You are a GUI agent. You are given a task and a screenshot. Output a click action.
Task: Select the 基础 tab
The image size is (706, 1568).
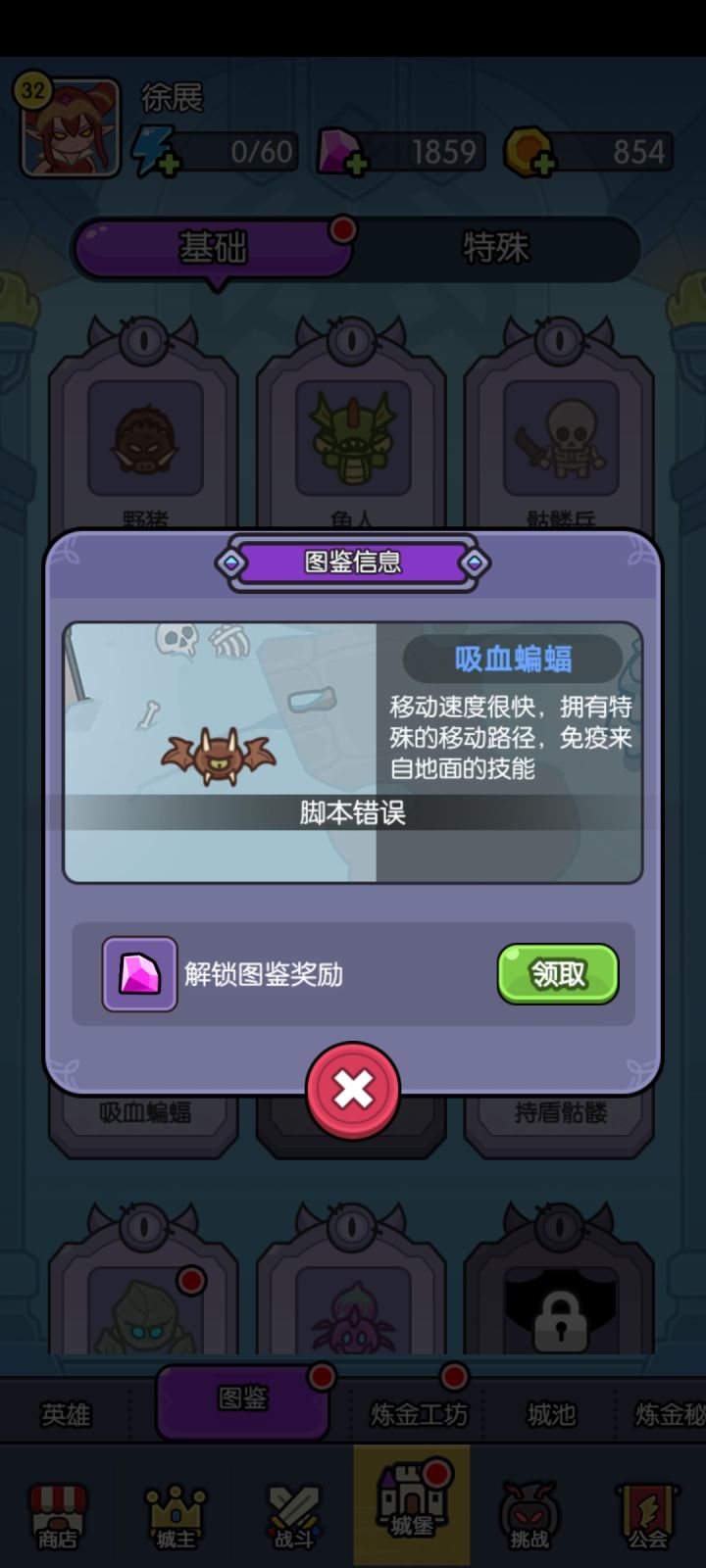(x=214, y=248)
